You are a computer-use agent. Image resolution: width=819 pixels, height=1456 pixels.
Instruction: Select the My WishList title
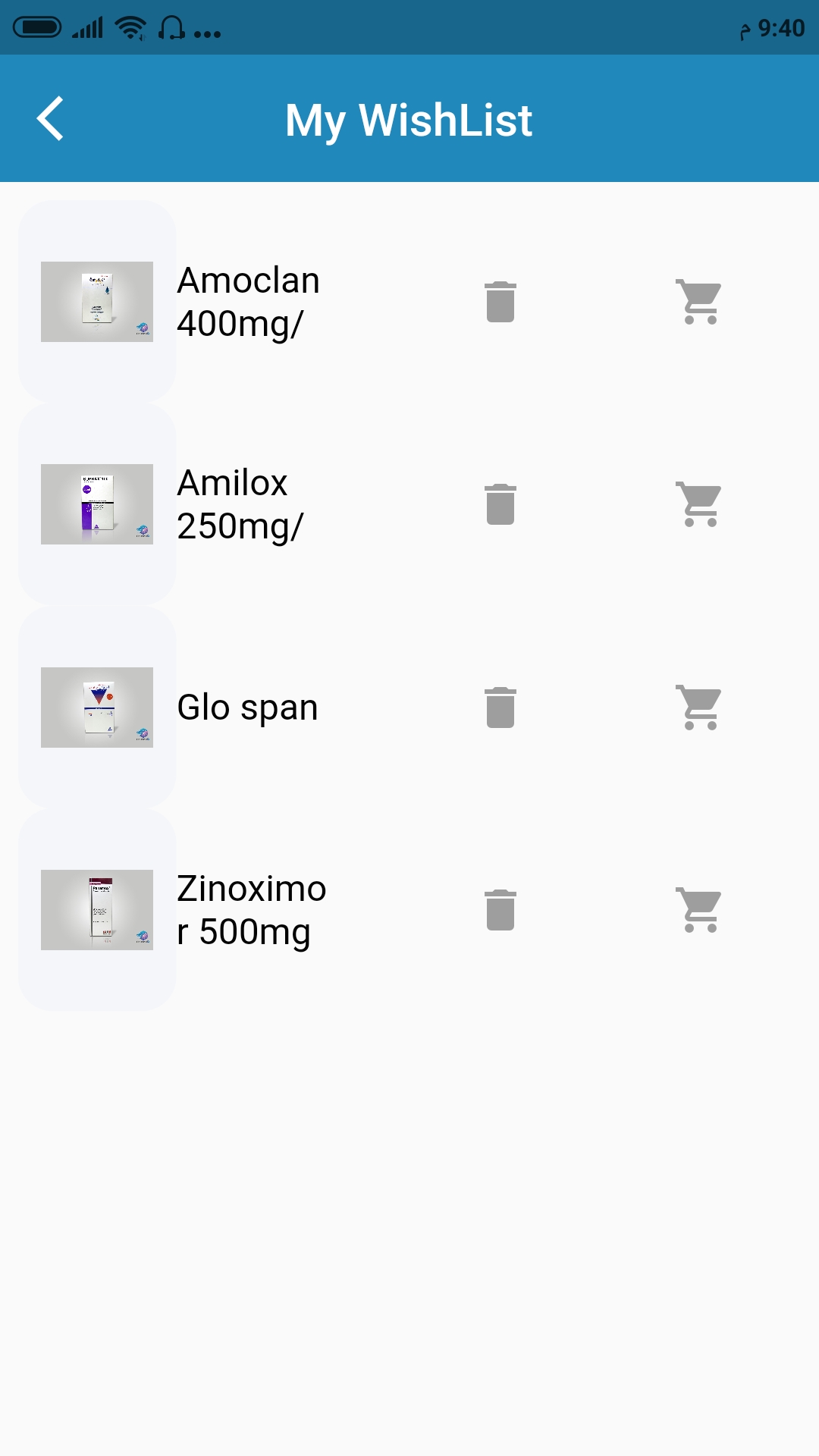tap(409, 120)
